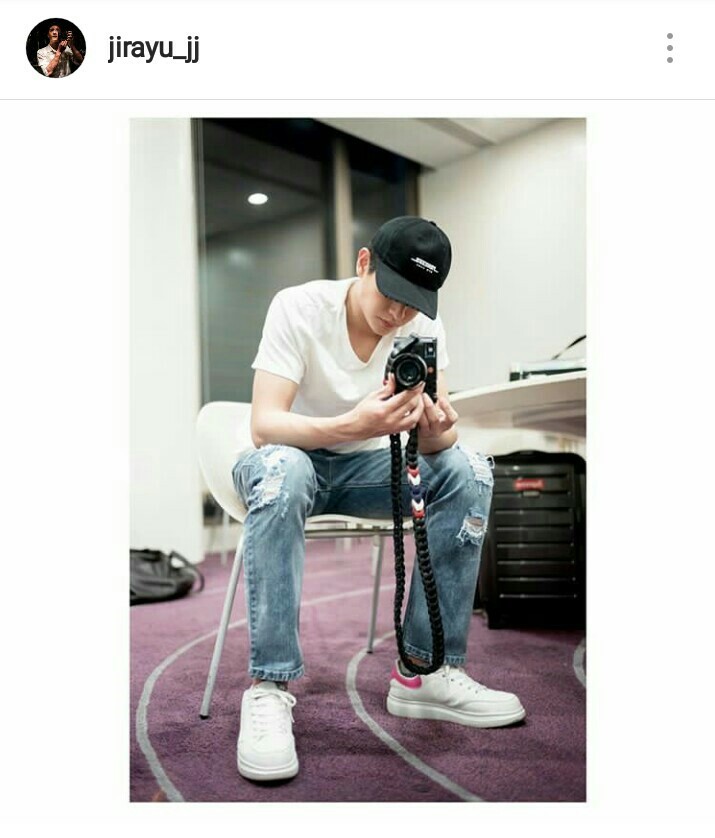Open jirayu_jj's profile picture
This screenshot has height=838, width=715.
pyautogui.click(x=56, y=48)
